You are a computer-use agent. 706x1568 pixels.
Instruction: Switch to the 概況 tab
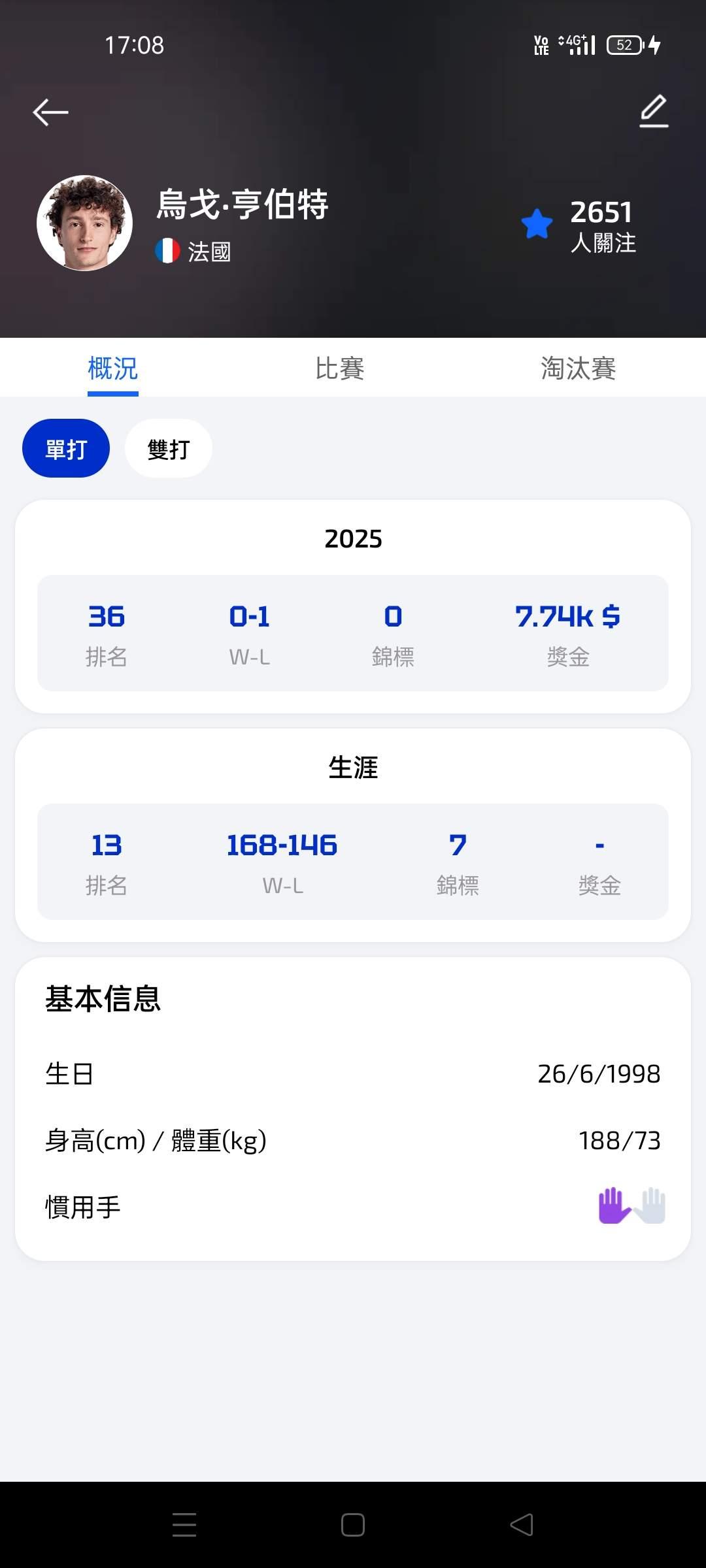[x=112, y=368]
